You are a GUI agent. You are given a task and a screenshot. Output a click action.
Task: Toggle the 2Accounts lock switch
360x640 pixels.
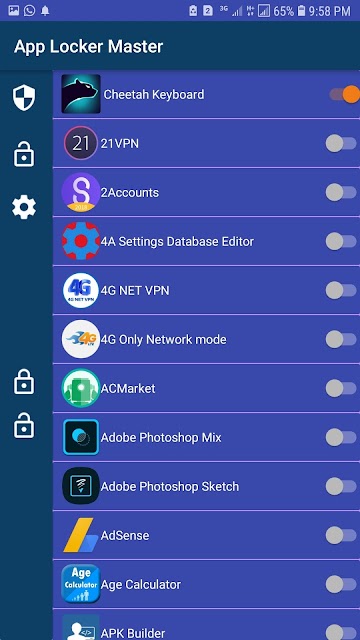click(341, 193)
